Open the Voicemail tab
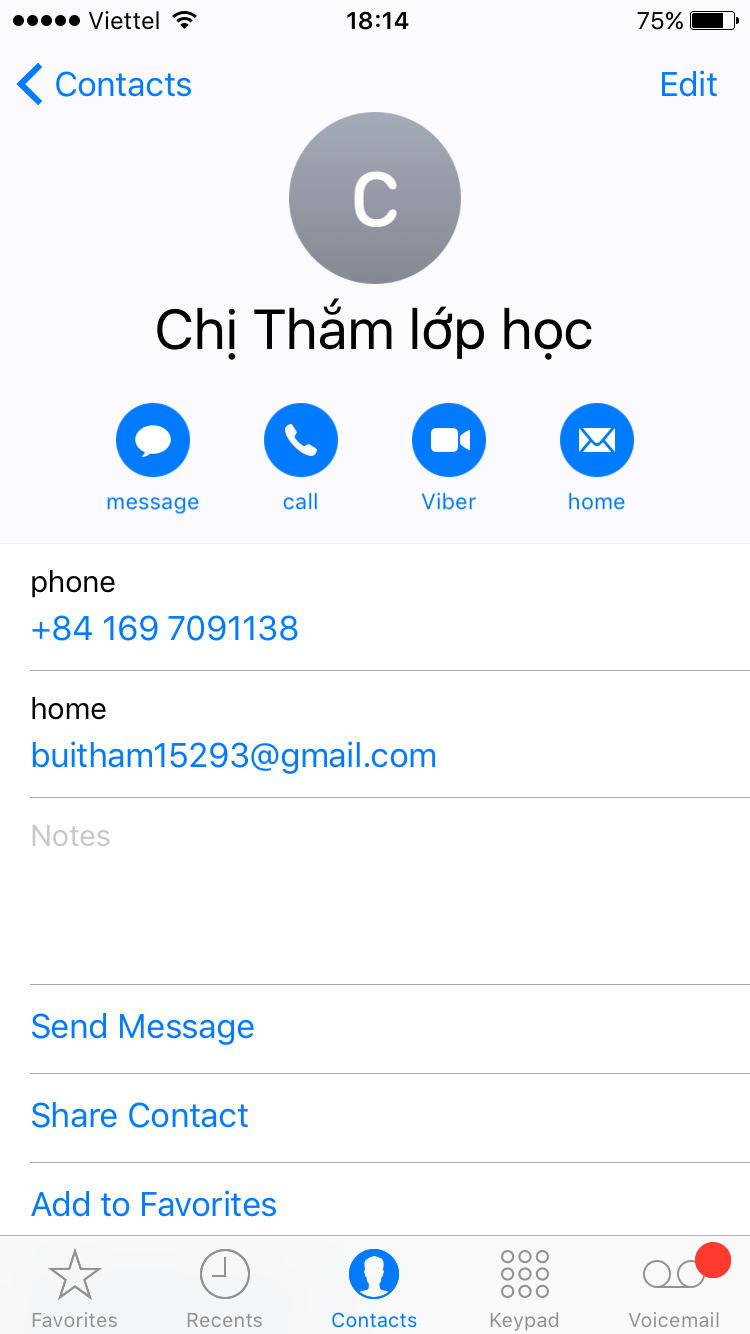Viewport: 750px width, 1334px height. click(x=674, y=1288)
